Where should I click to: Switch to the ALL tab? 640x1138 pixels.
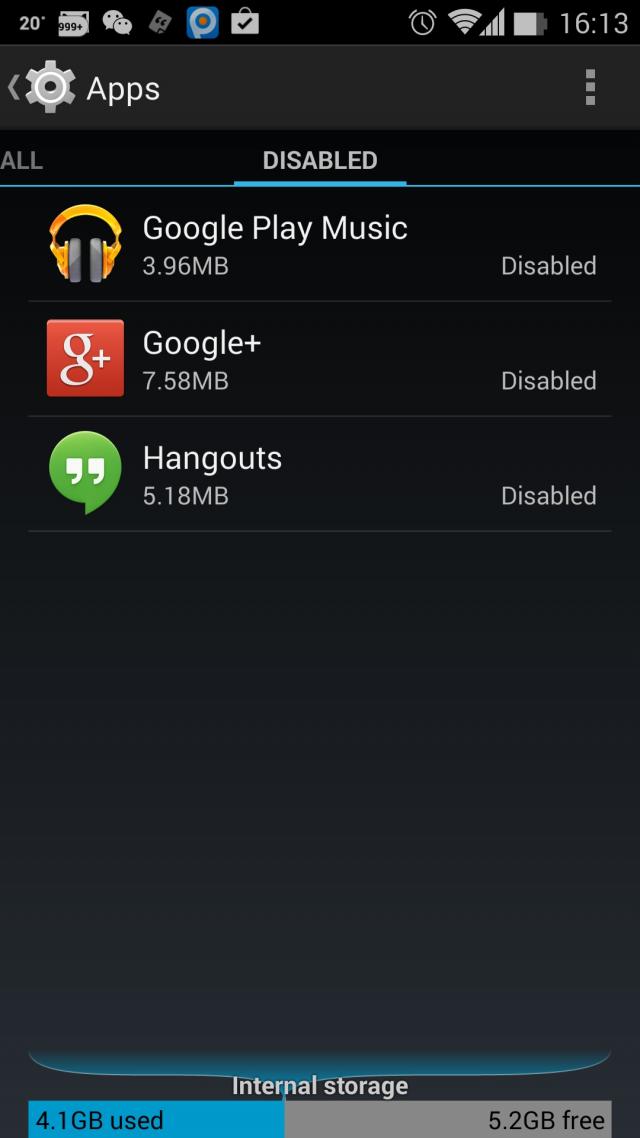(x=21, y=160)
